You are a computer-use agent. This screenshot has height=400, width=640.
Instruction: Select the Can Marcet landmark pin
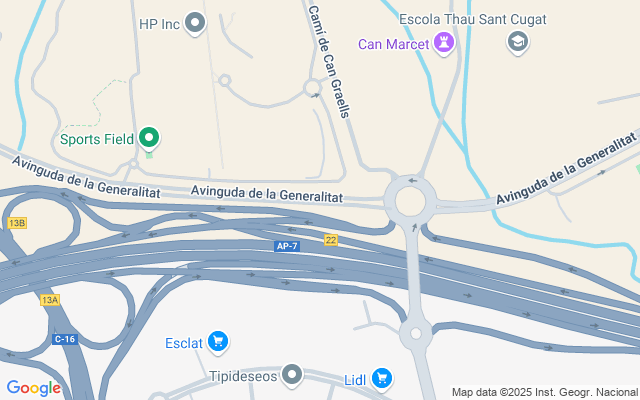(x=444, y=43)
